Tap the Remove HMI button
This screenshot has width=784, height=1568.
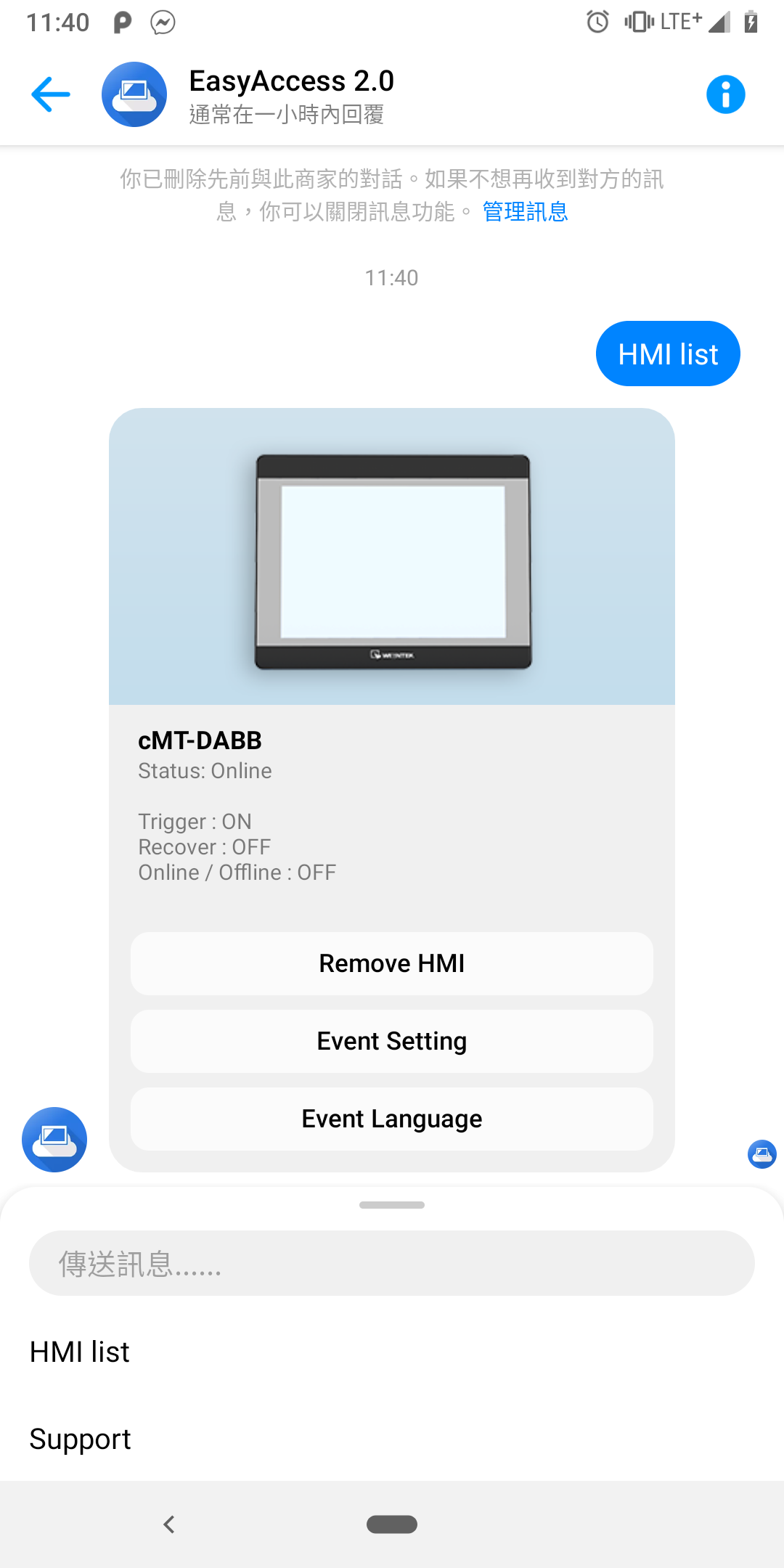click(392, 963)
